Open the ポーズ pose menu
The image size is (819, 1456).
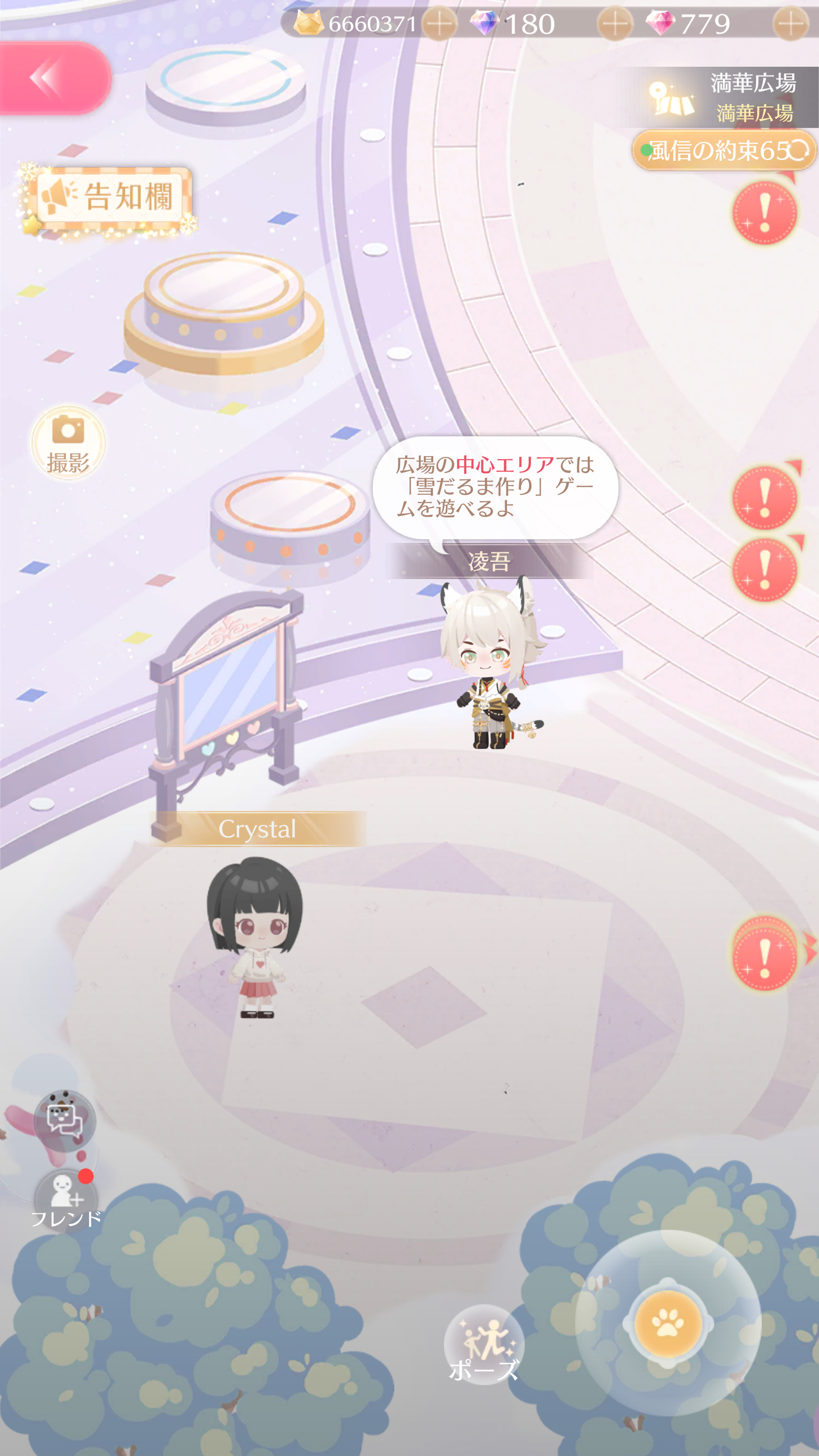point(484,1344)
